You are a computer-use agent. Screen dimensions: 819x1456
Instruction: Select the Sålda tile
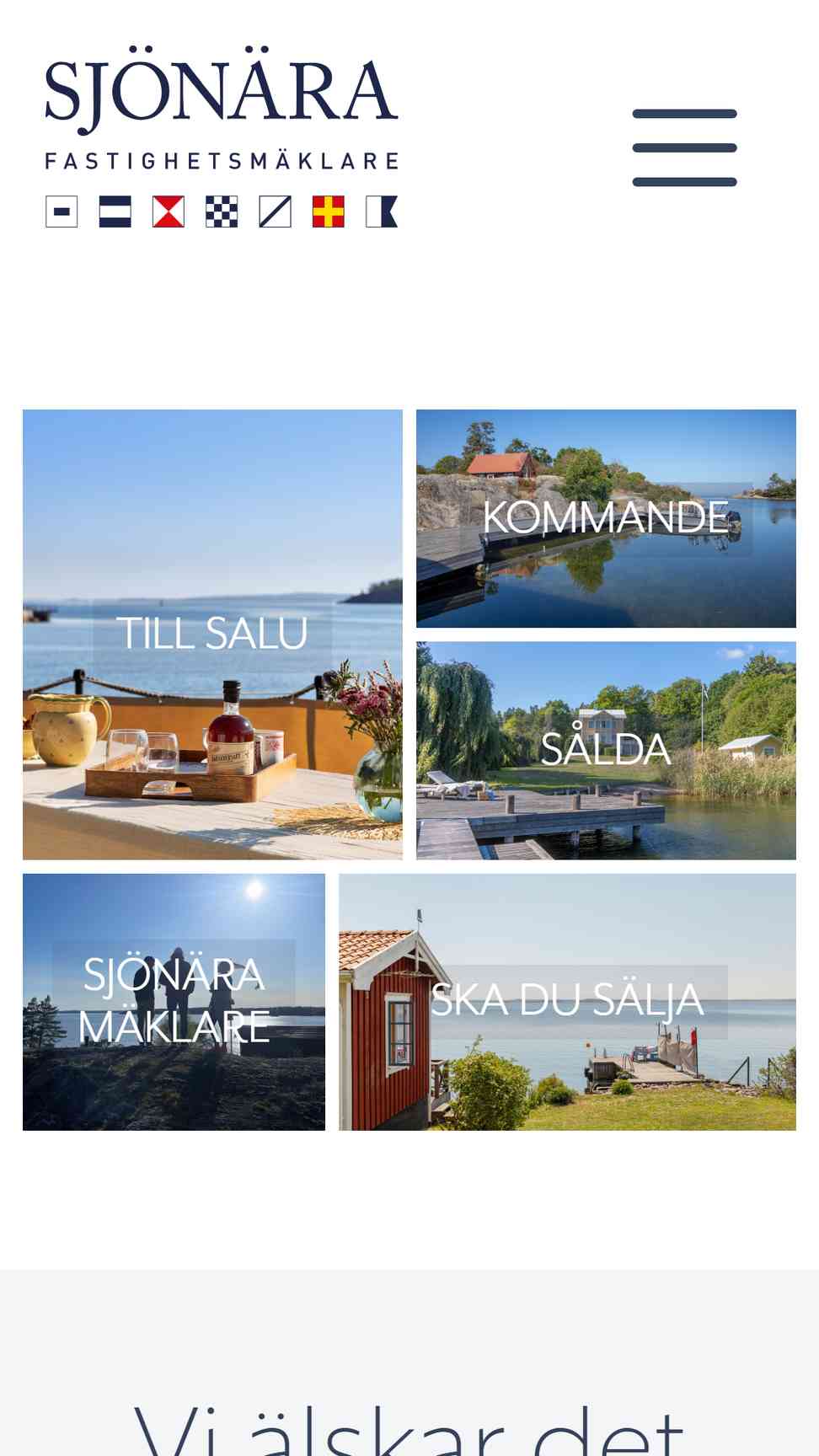606,751
